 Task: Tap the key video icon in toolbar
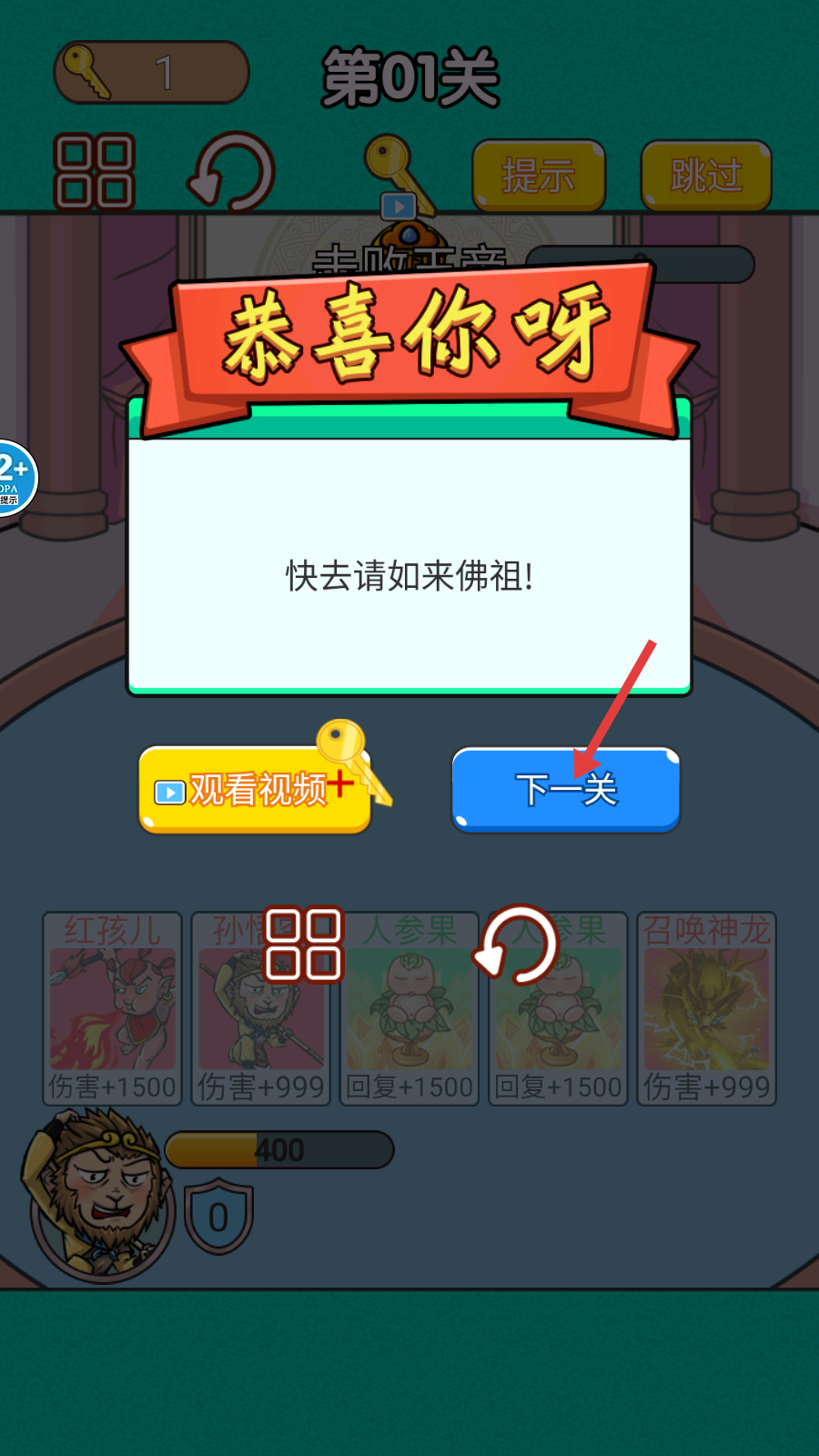[x=399, y=177]
